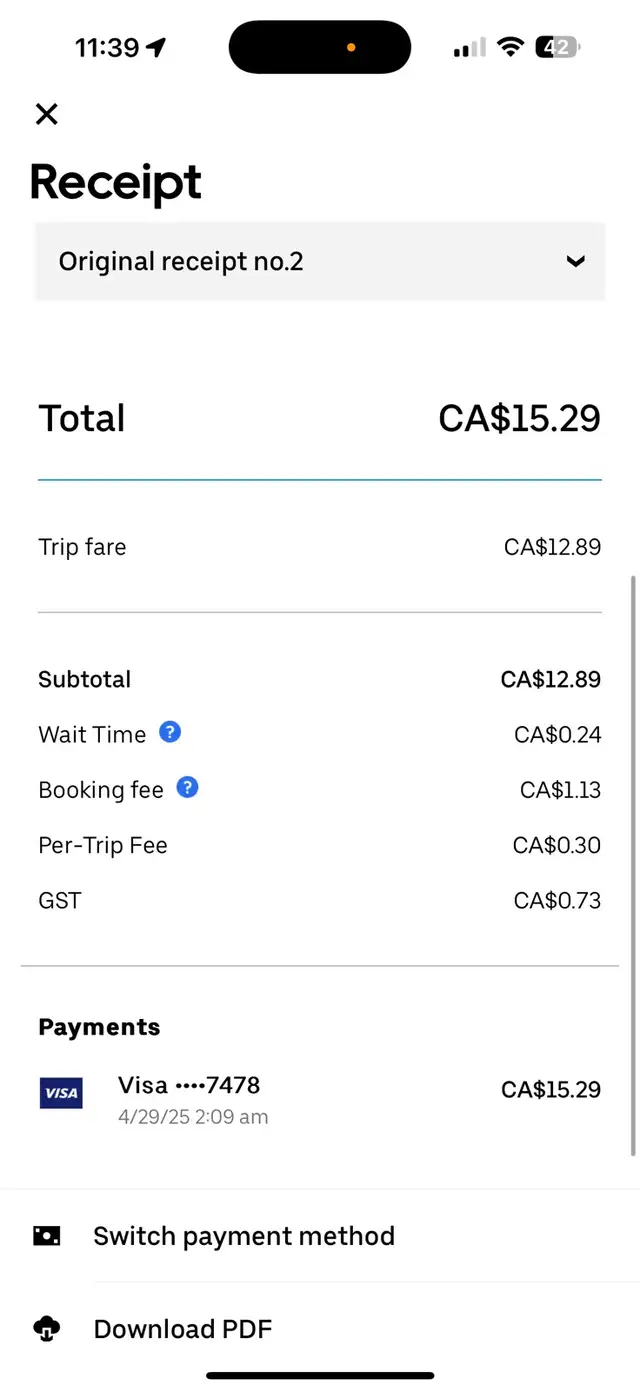Image resolution: width=640 pixels, height=1391 pixels.
Task: Show info about Booking fee
Action: click(x=187, y=788)
